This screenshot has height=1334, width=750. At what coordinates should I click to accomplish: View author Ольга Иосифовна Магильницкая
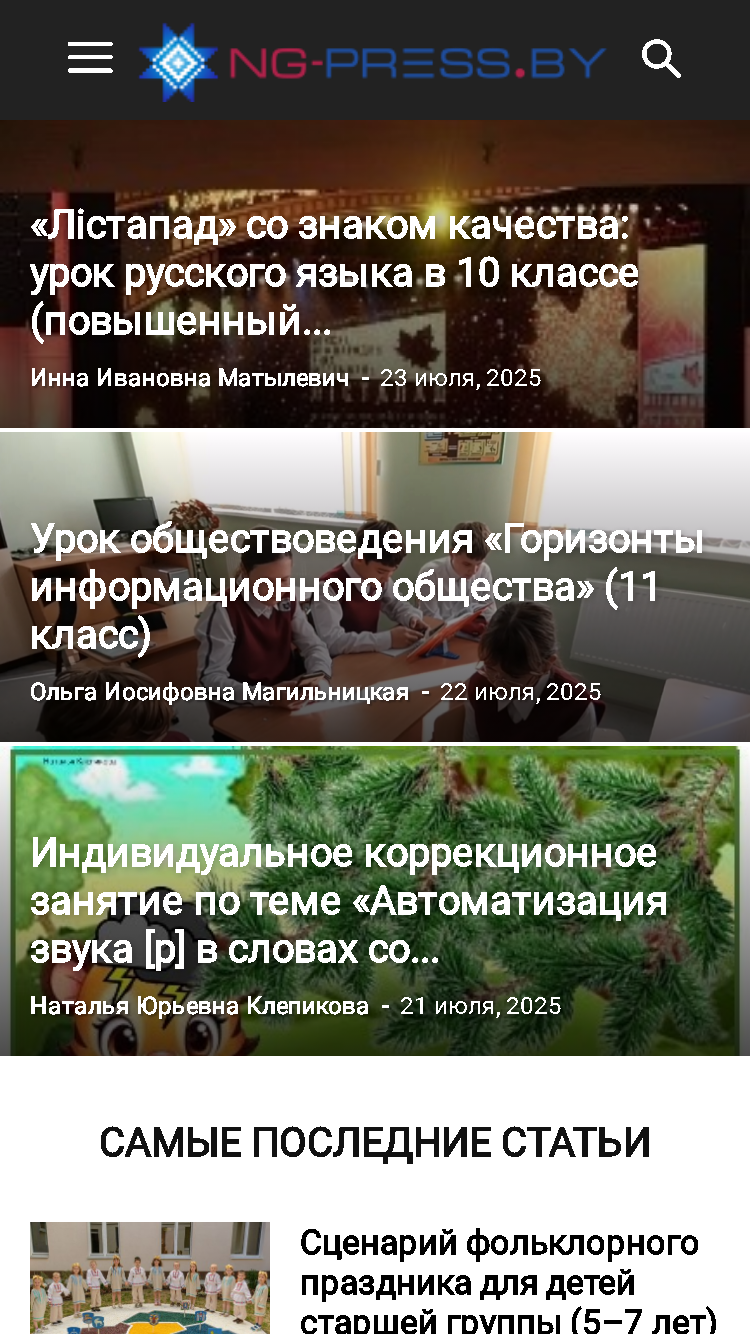(x=219, y=692)
